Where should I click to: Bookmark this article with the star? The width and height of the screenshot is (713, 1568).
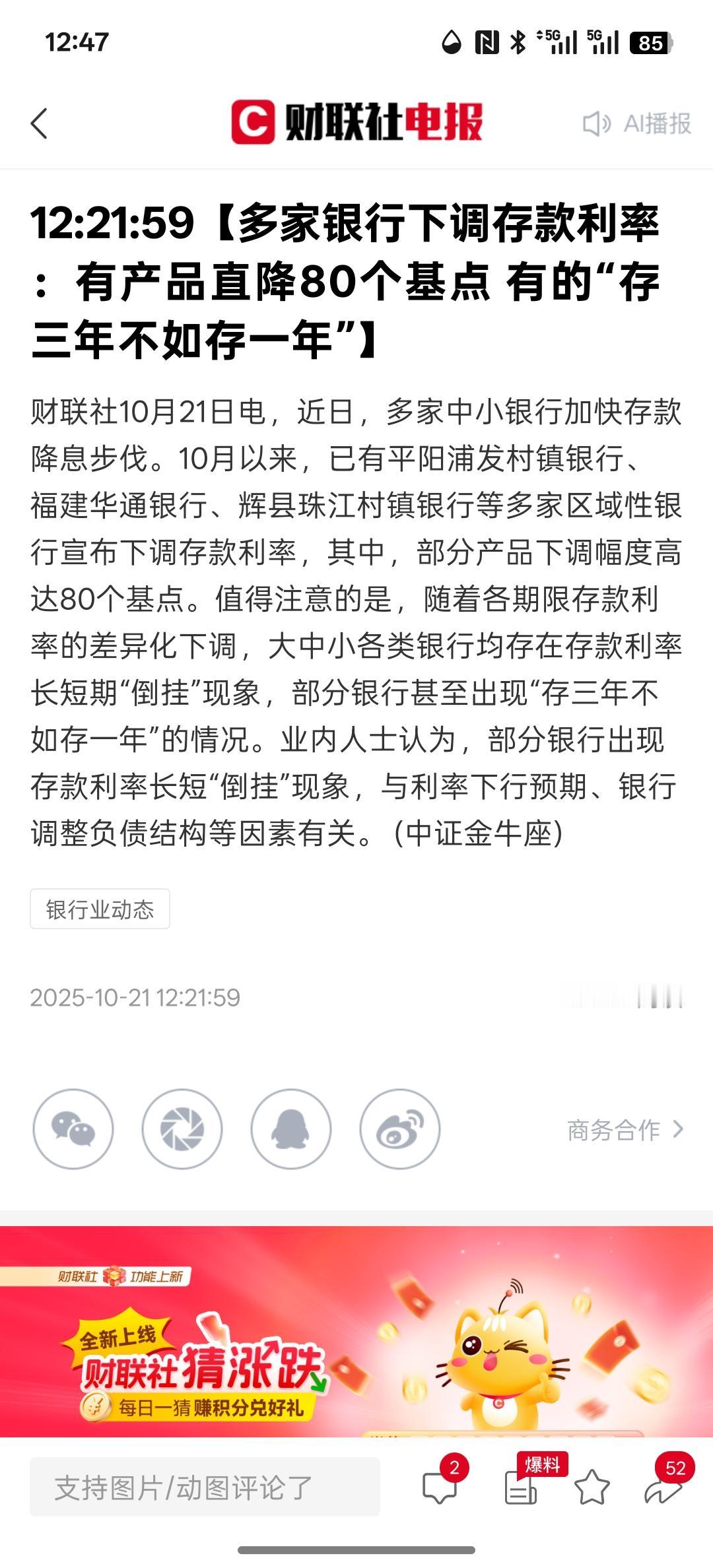pyautogui.click(x=592, y=1489)
